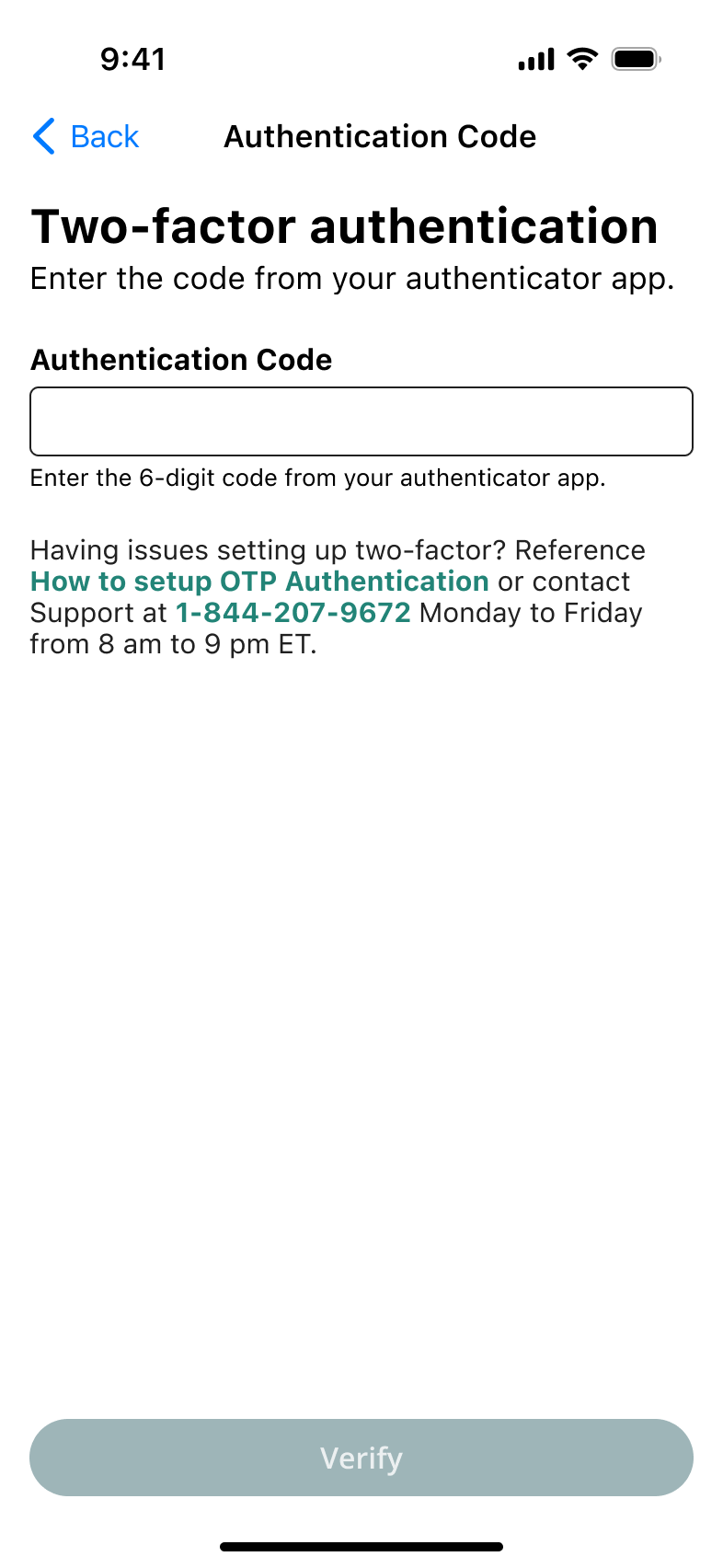Call support number 1-844-207-9672
723x1568 pixels.
click(293, 612)
